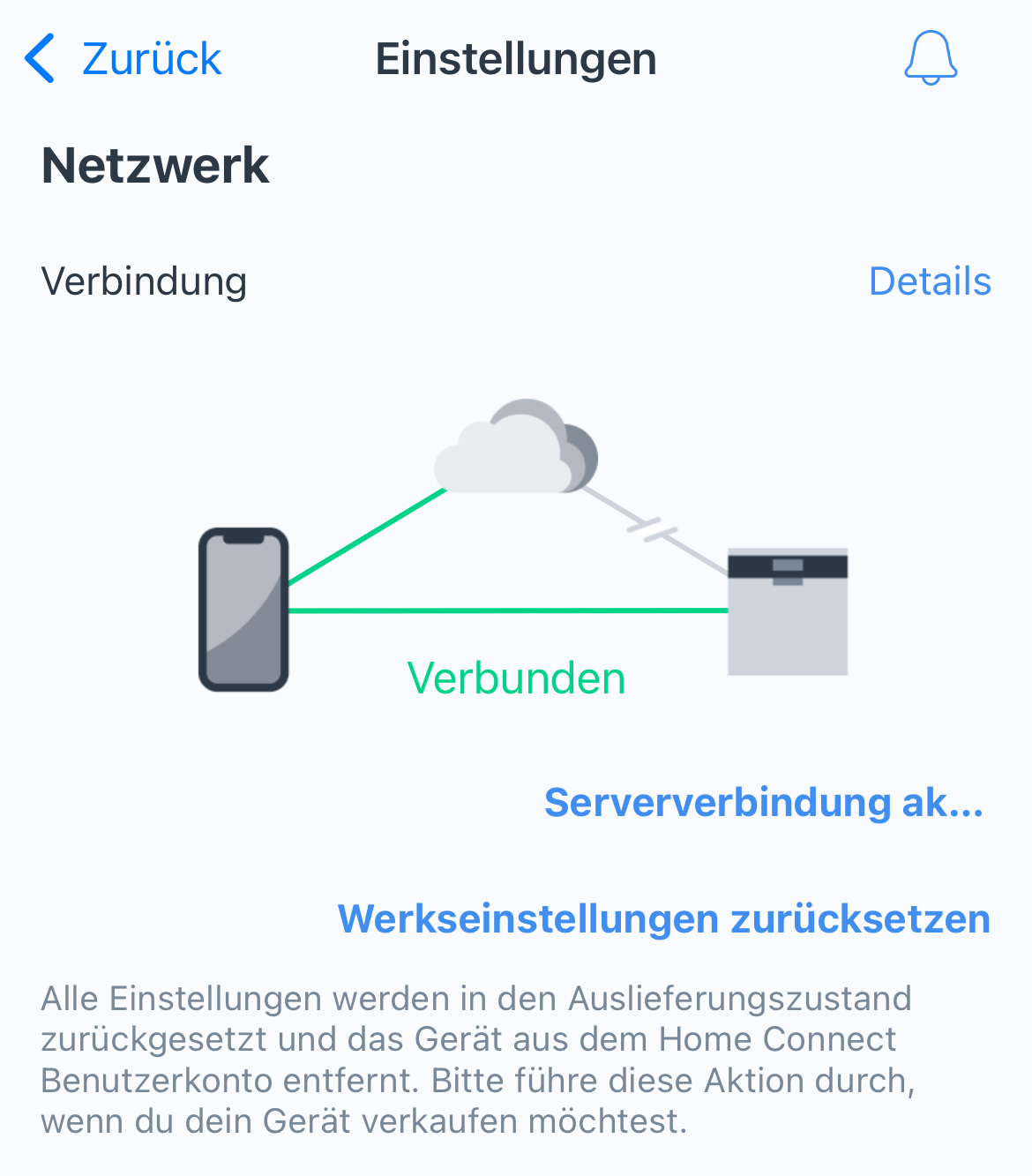
Task: Open the notifications bell
Action: coord(931,58)
